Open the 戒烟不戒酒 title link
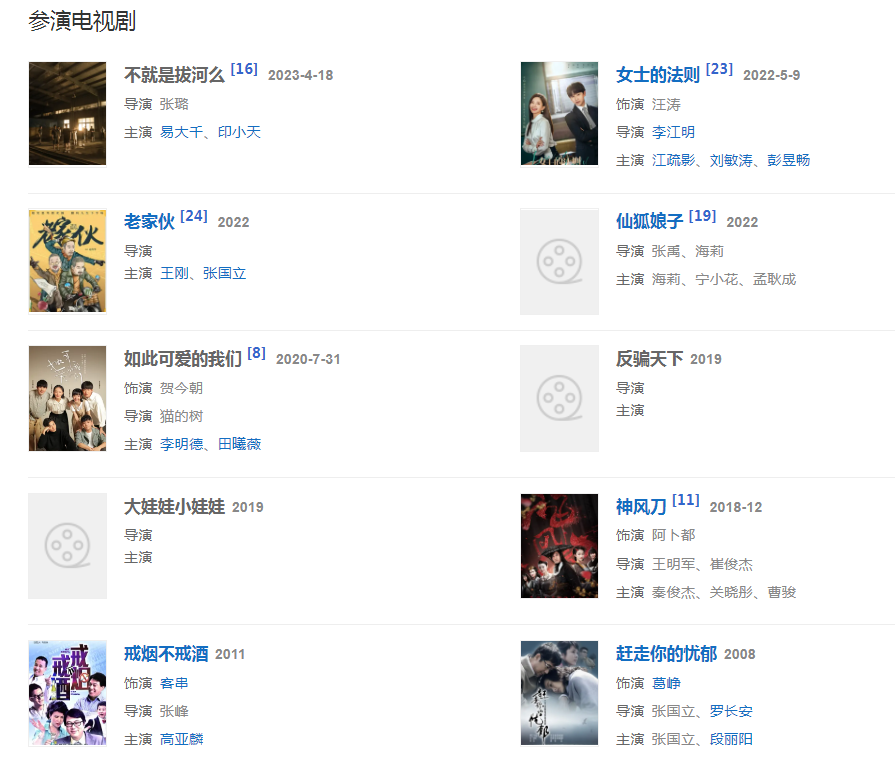This screenshot has width=895, height=768. pos(166,654)
